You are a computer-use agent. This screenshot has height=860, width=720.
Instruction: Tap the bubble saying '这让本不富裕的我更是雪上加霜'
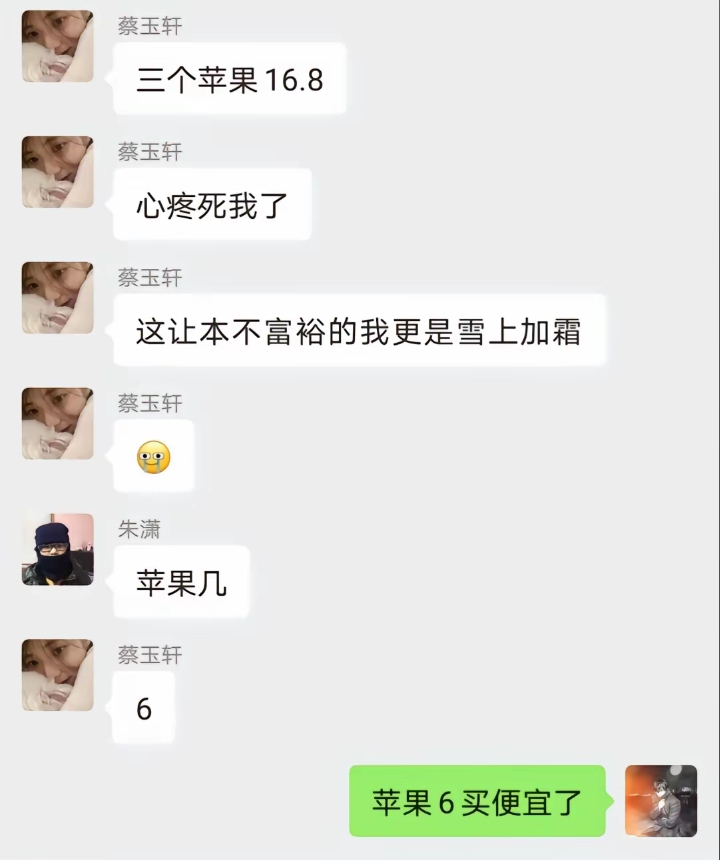[360, 331]
